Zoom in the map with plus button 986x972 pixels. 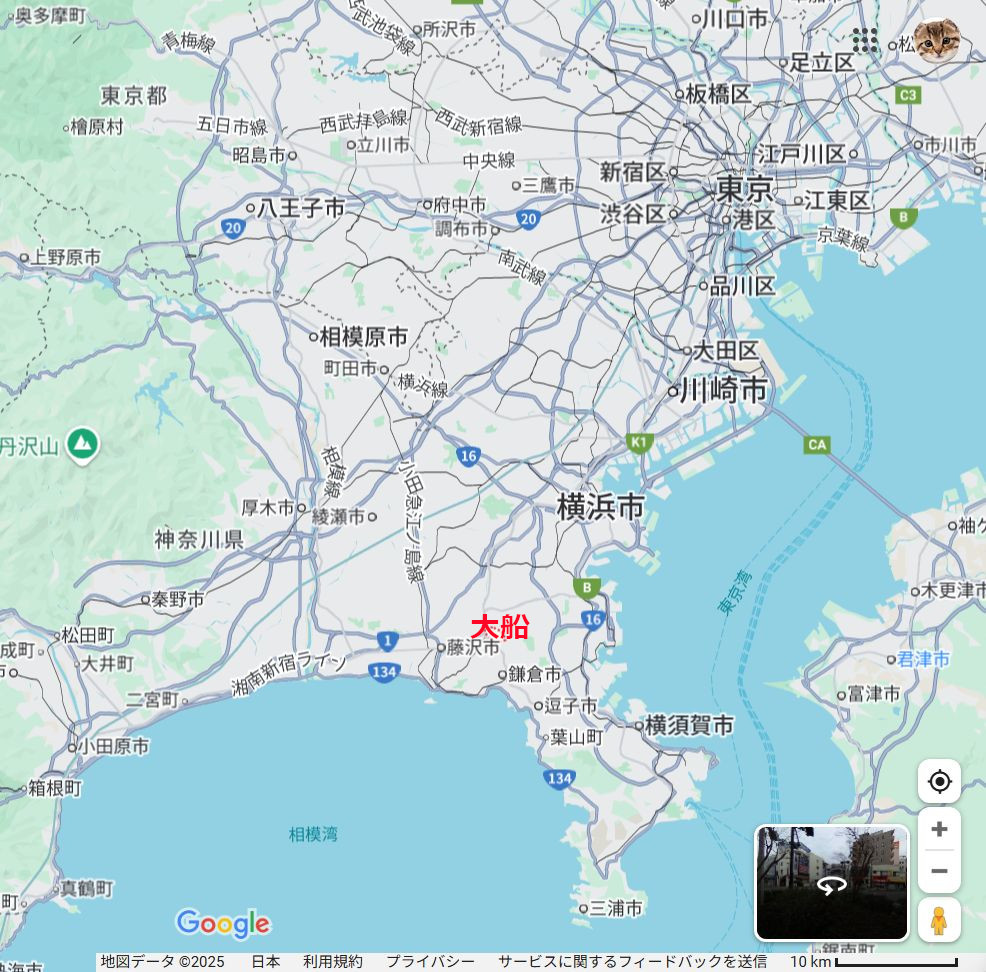[x=939, y=829]
